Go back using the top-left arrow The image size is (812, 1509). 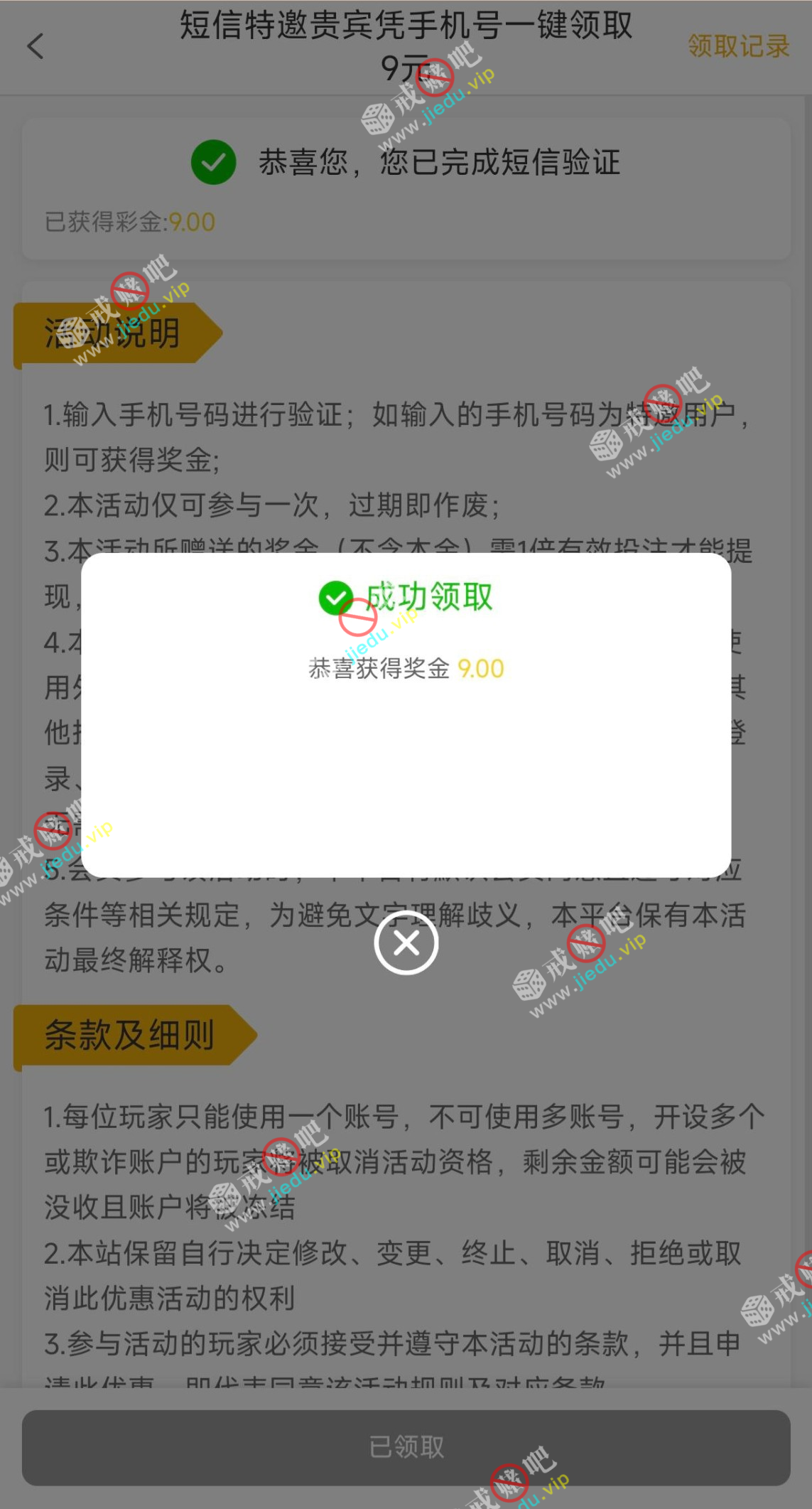pyautogui.click(x=36, y=47)
